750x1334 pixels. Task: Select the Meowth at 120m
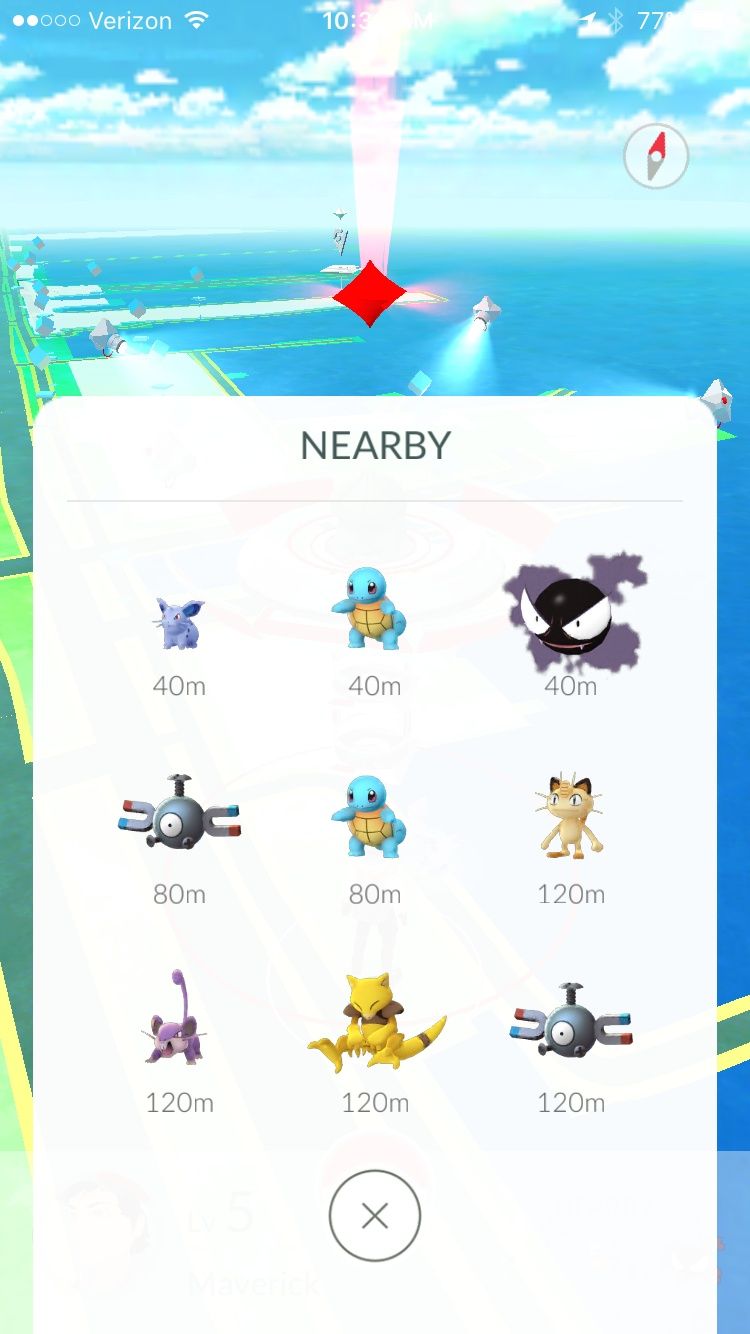pos(571,817)
